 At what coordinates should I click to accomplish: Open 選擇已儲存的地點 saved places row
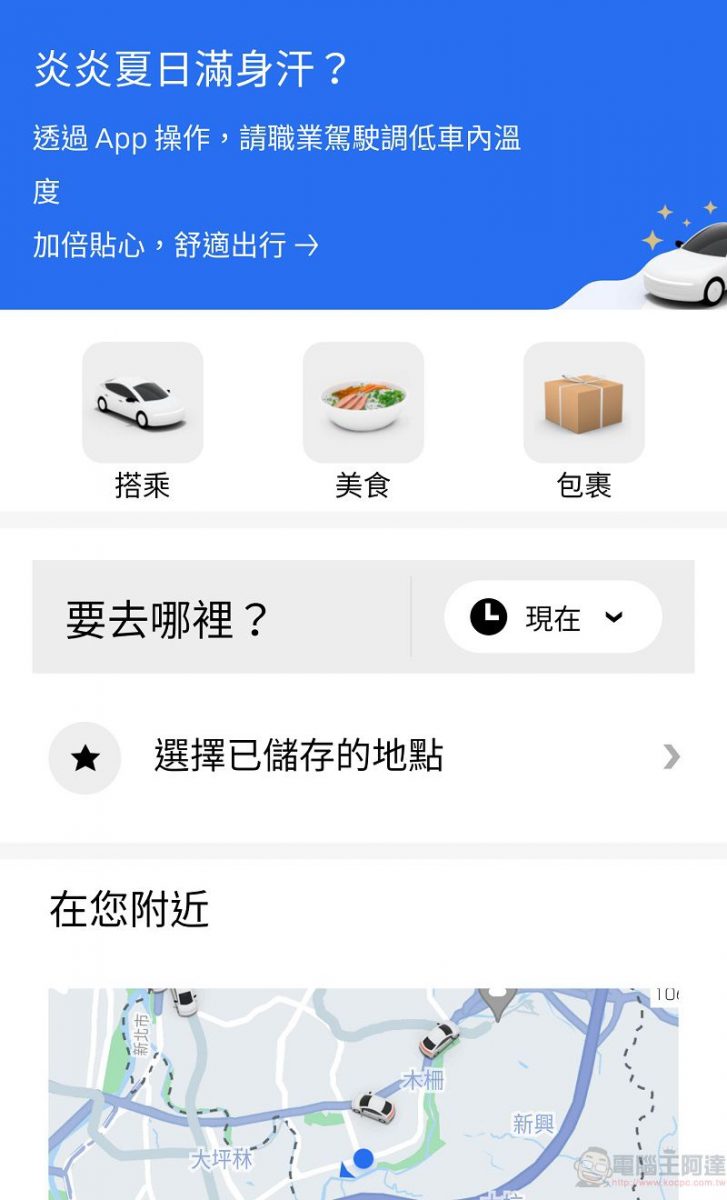tap(363, 757)
